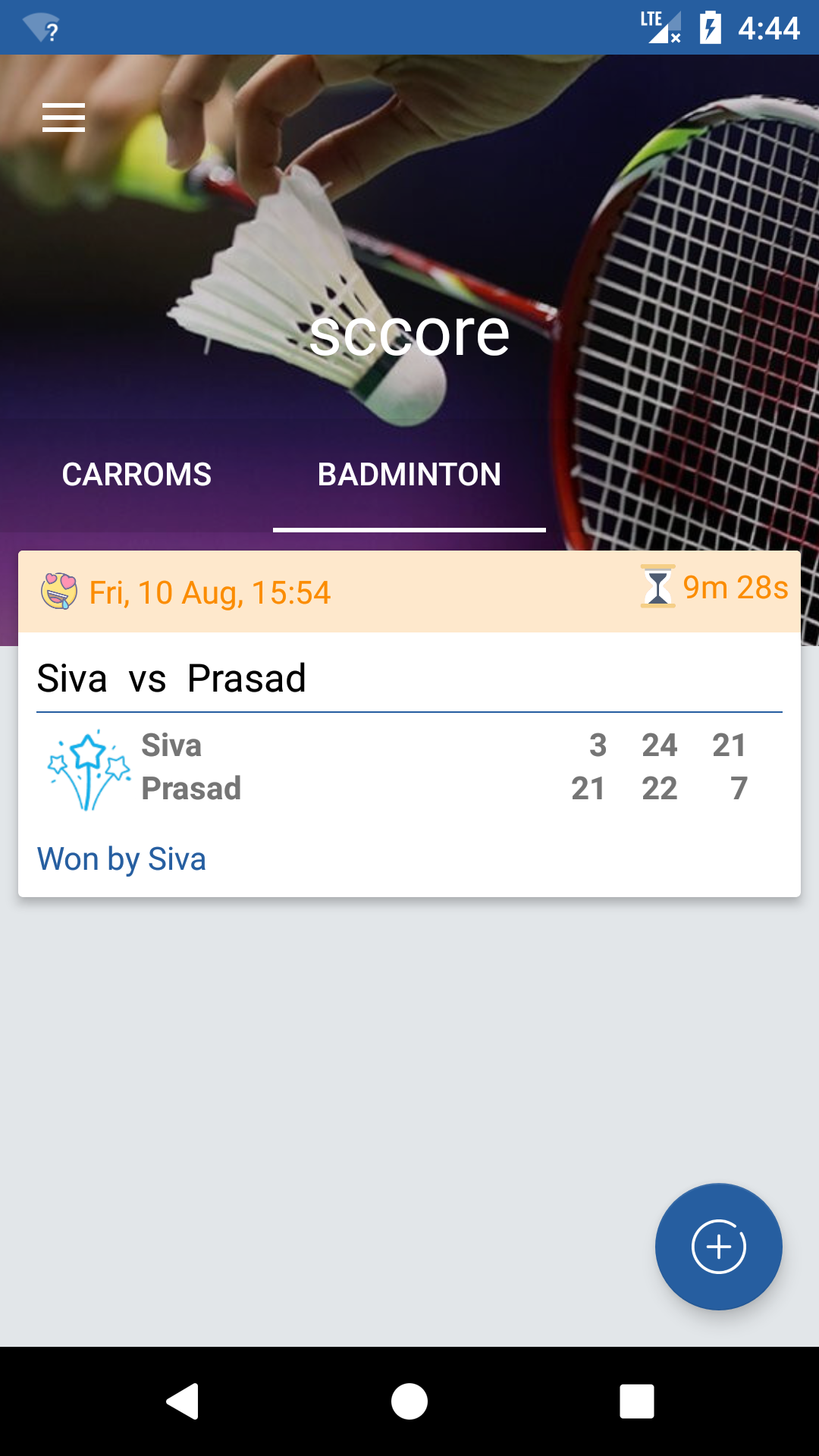Go back using system back button

click(183, 1401)
